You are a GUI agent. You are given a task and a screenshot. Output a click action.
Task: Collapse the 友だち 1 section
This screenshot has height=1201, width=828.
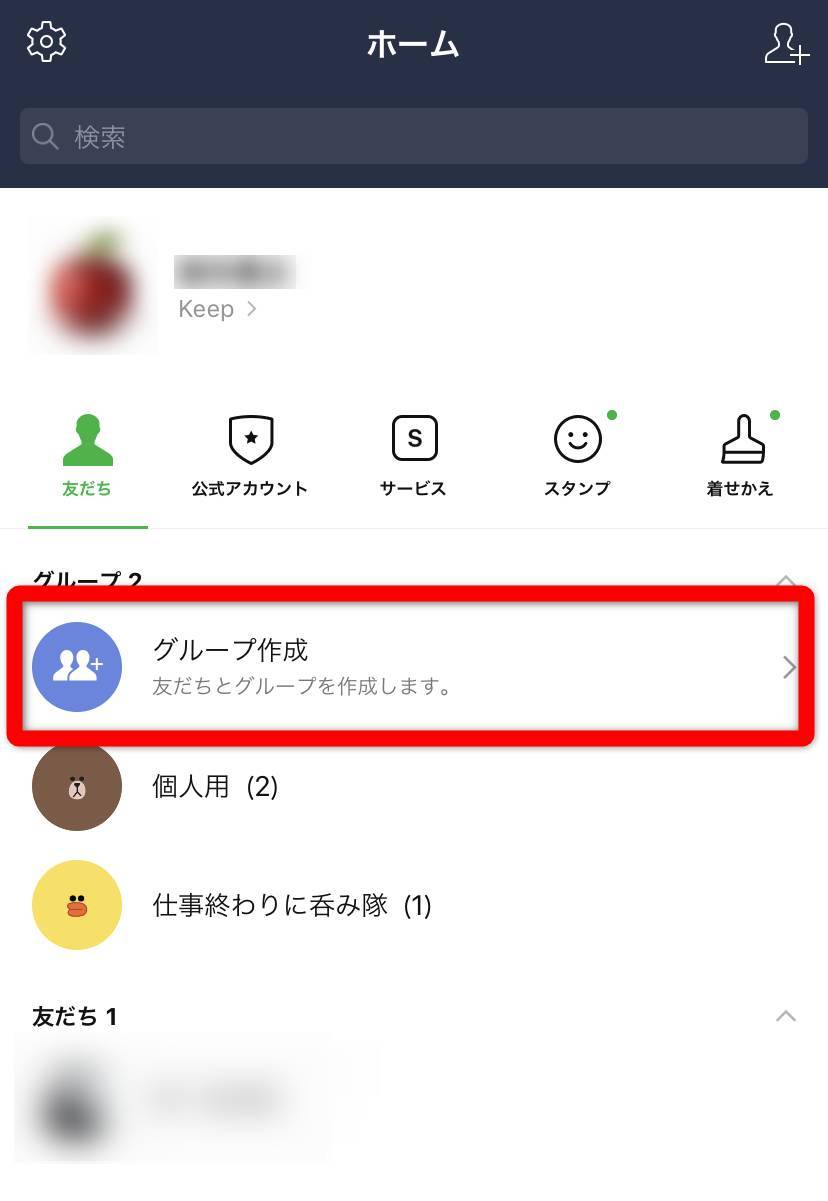point(786,1016)
